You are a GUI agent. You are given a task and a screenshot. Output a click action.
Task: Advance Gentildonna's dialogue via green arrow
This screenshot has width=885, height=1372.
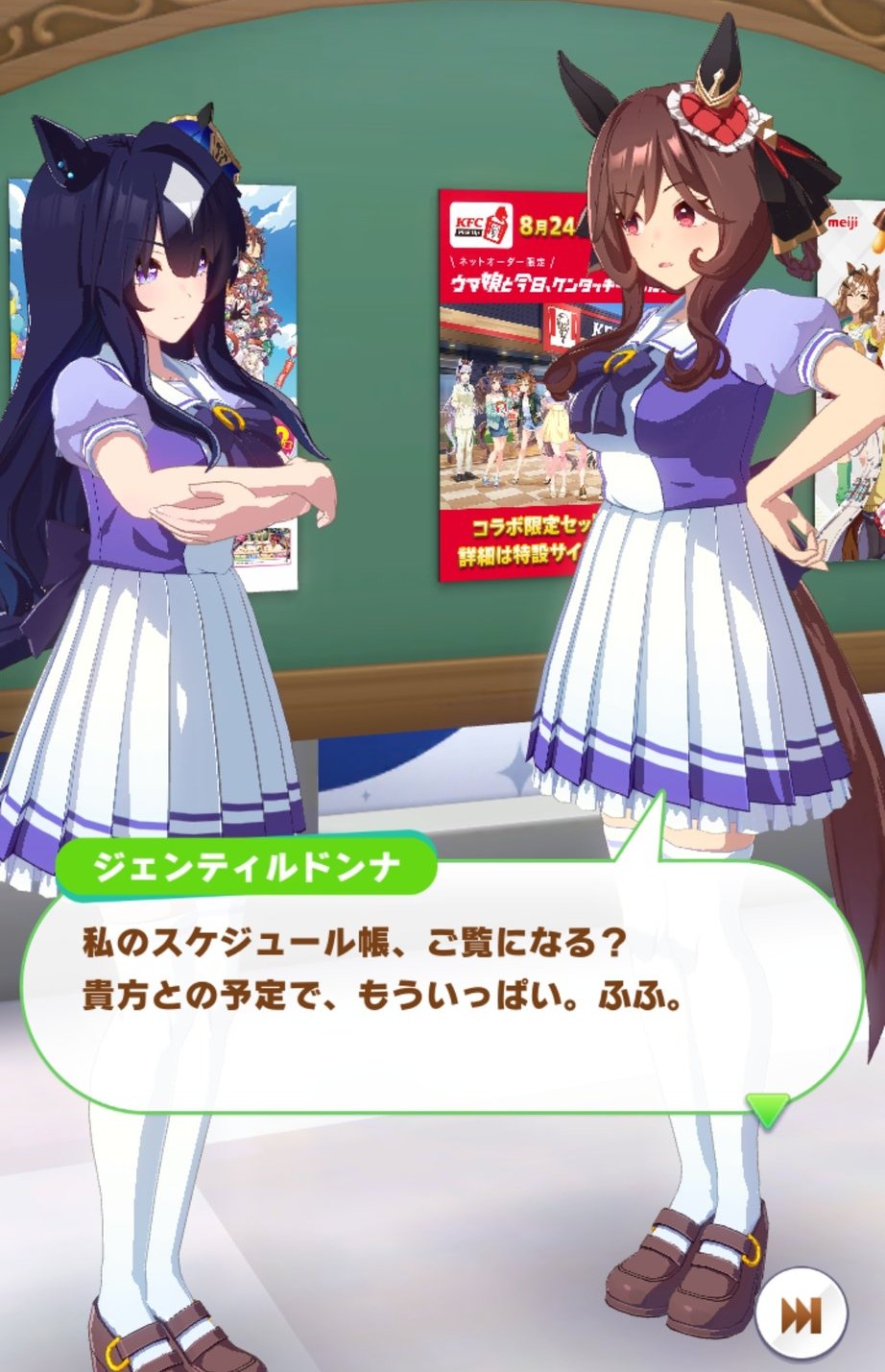click(767, 1110)
